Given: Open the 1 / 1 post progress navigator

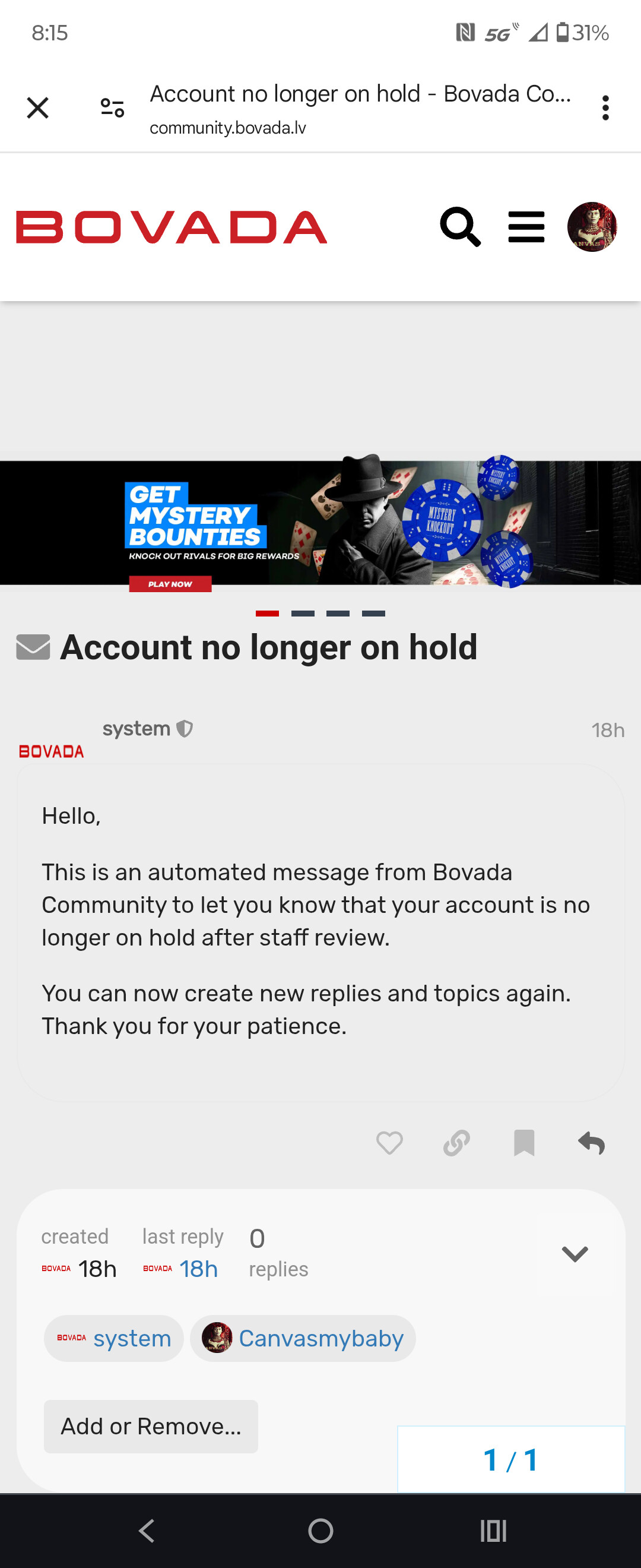Looking at the screenshot, I should coord(511,1460).
